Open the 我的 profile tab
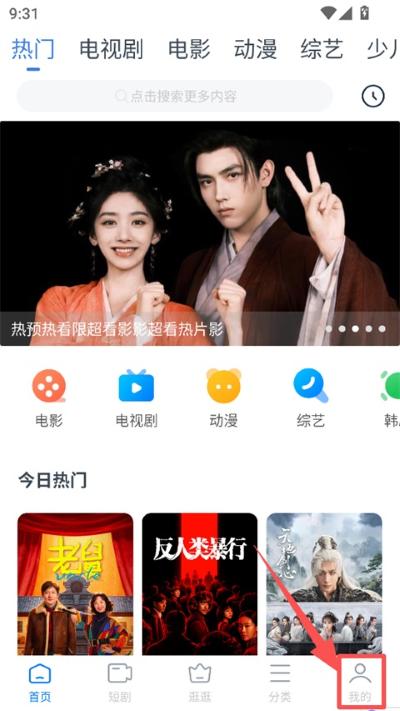This screenshot has height=711, width=400. [x=360, y=682]
